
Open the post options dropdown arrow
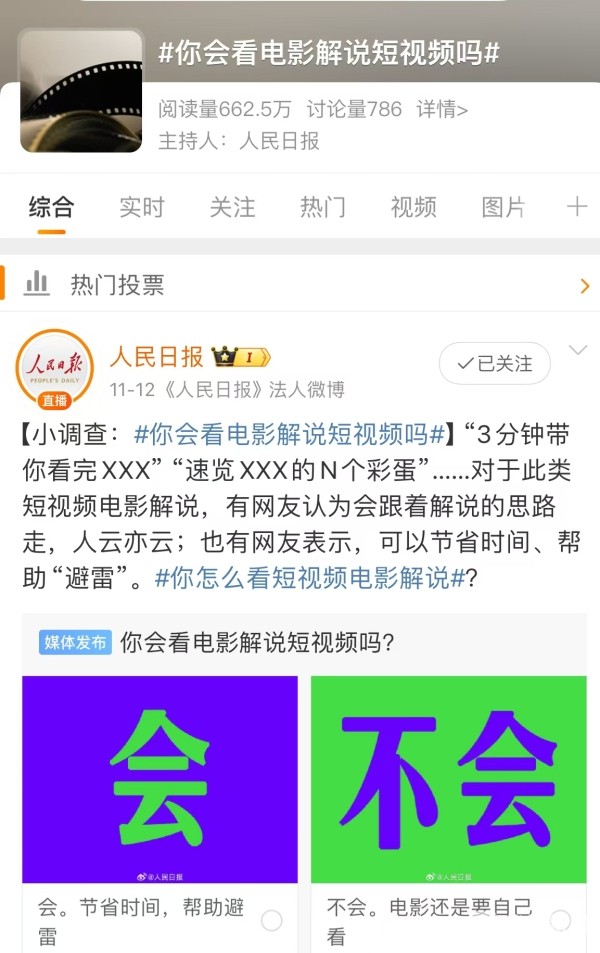(x=578, y=350)
